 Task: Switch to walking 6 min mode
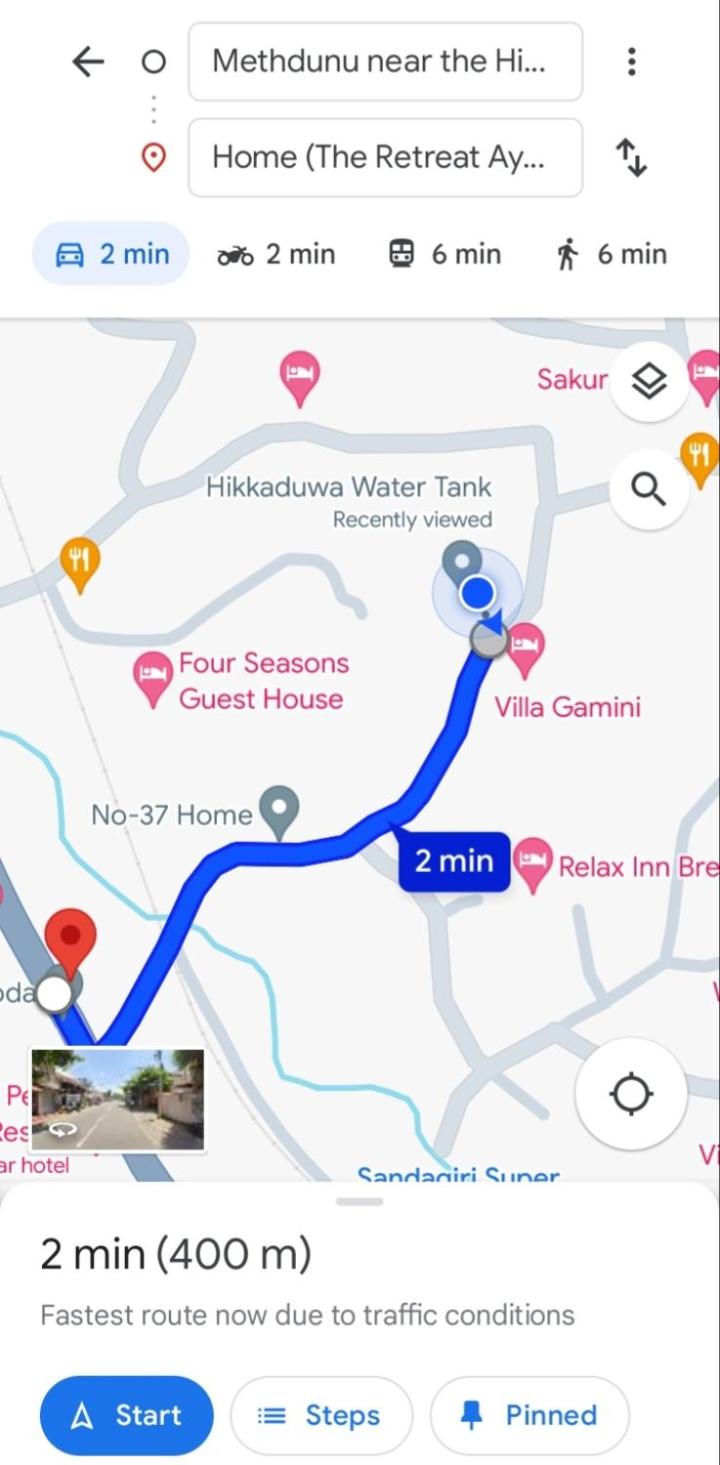click(610, 254)
